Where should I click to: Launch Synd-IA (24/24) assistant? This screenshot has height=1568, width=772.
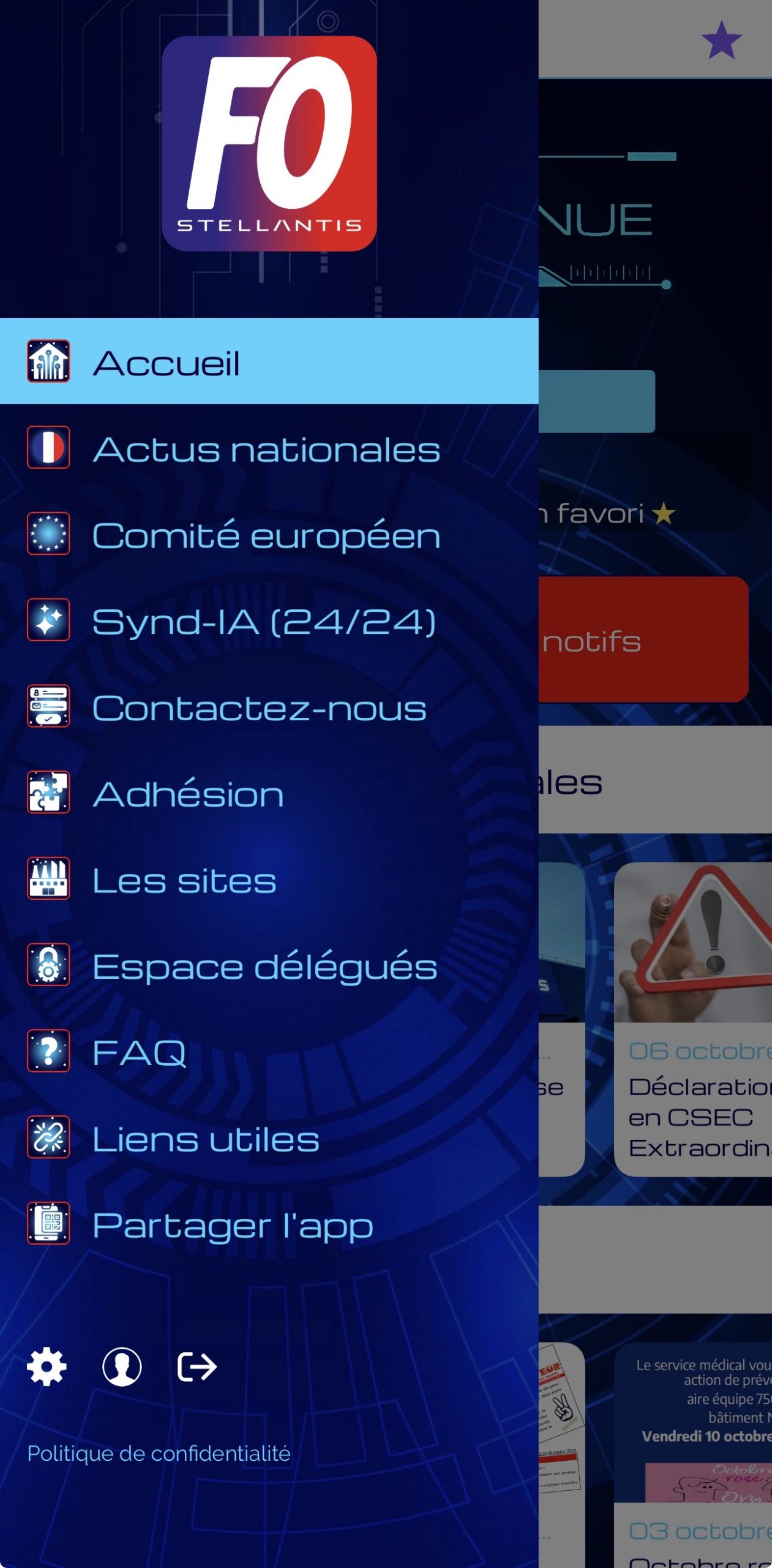click(x=263, y=622)
